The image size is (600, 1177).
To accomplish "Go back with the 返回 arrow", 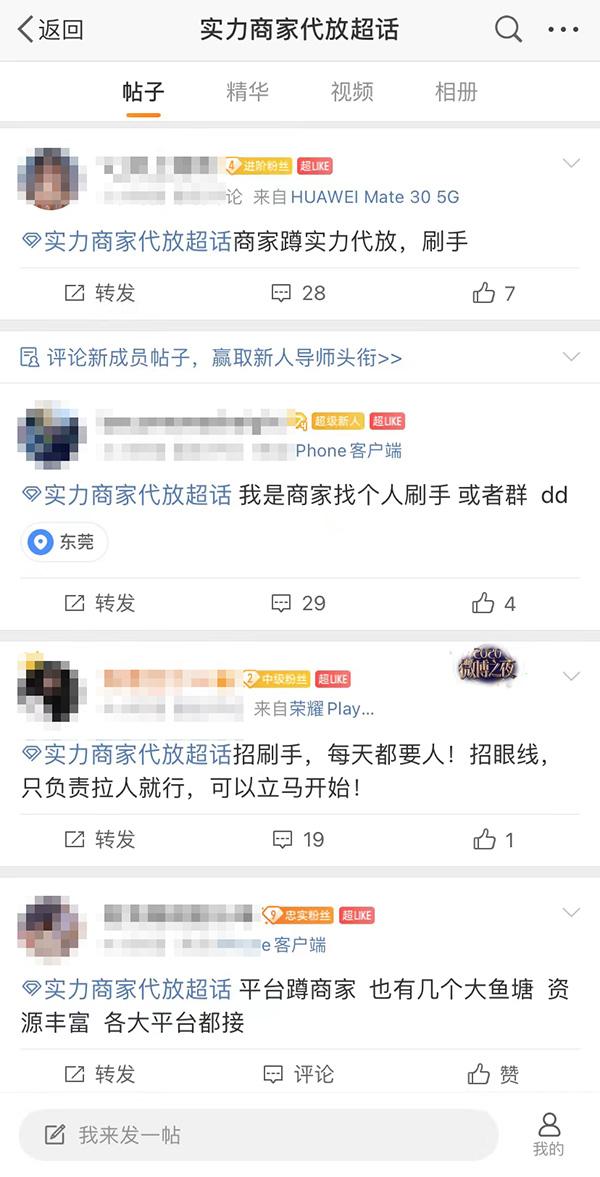I will click(x=50, y=30).
